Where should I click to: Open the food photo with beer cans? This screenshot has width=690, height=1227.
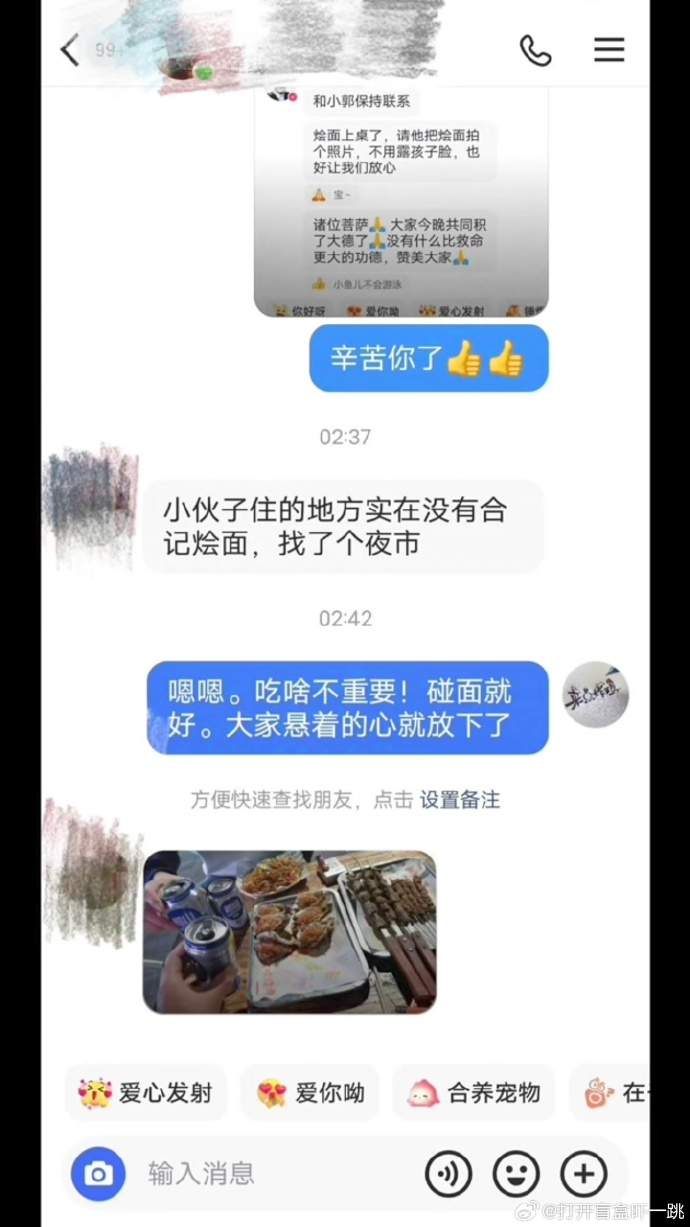pos(289,932)
